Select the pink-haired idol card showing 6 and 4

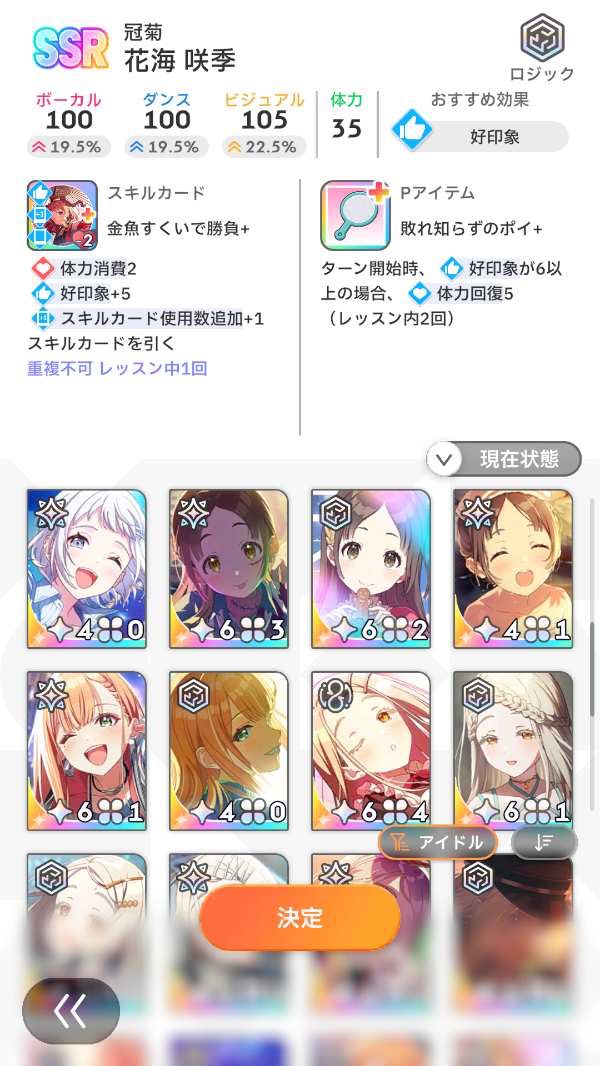click(x=371, y=750)
